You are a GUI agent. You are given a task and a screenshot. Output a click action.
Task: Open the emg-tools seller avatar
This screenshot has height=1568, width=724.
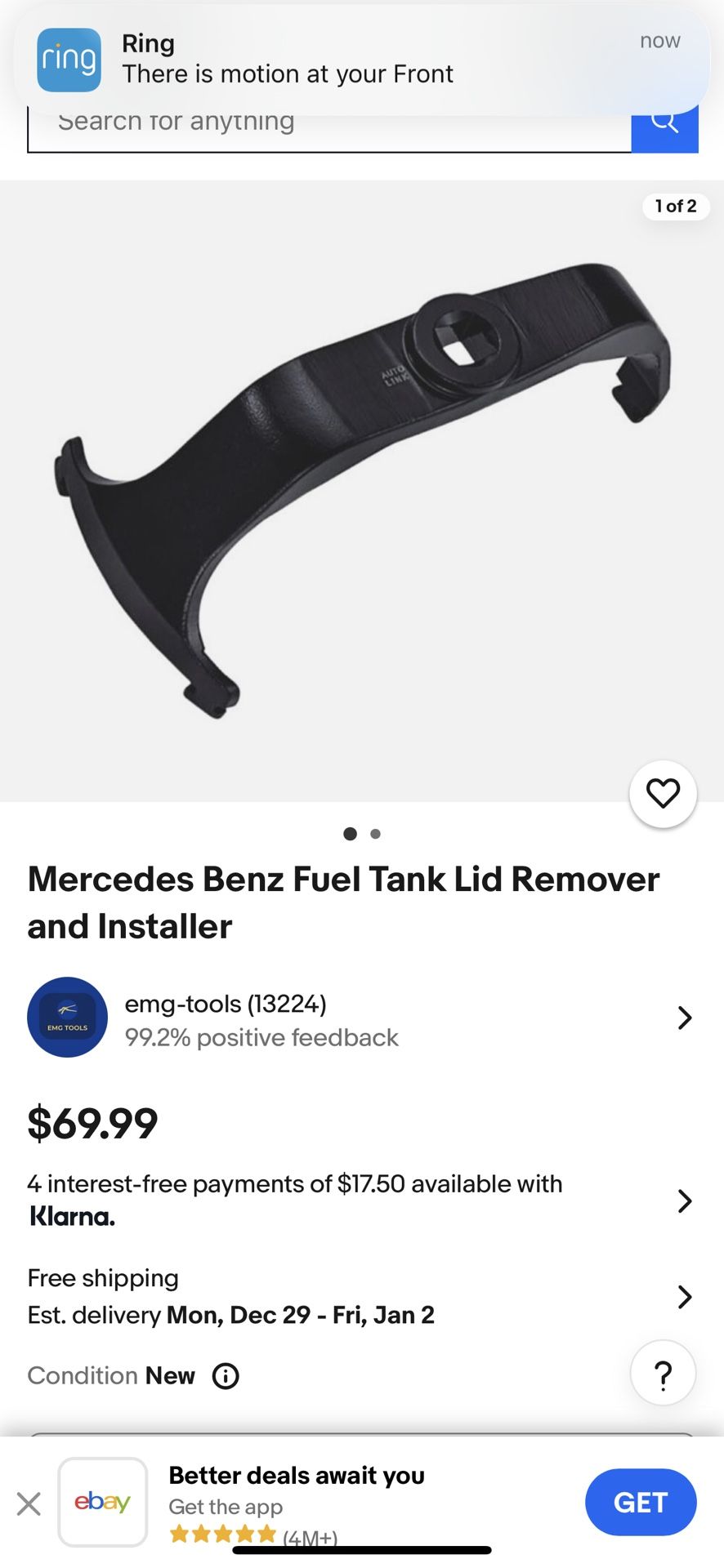click(67, 1018)
